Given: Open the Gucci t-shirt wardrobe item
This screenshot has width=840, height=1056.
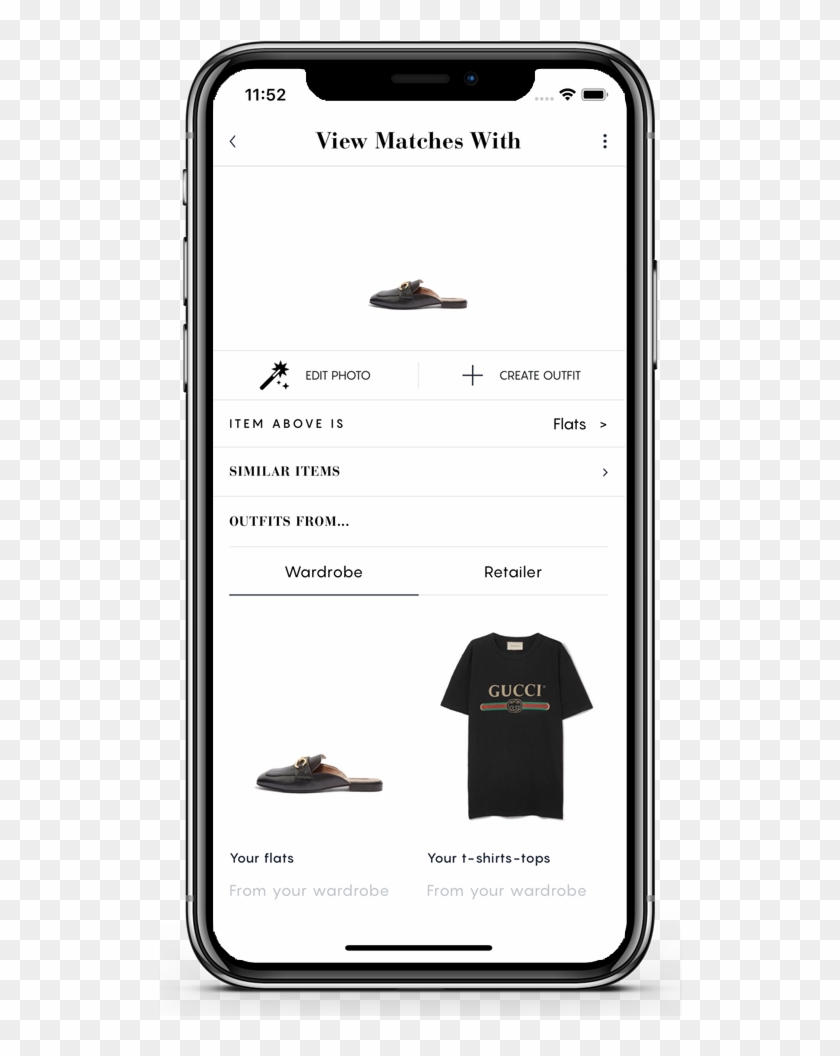Looking at the screenshot, I should 516,725.
